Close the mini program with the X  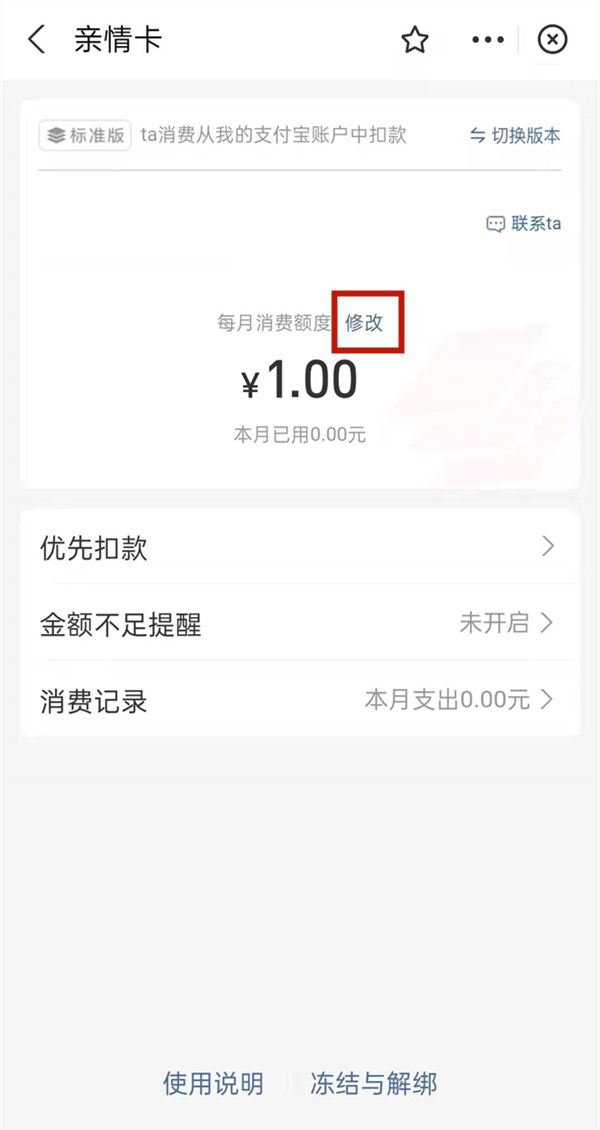coord(552,40)
